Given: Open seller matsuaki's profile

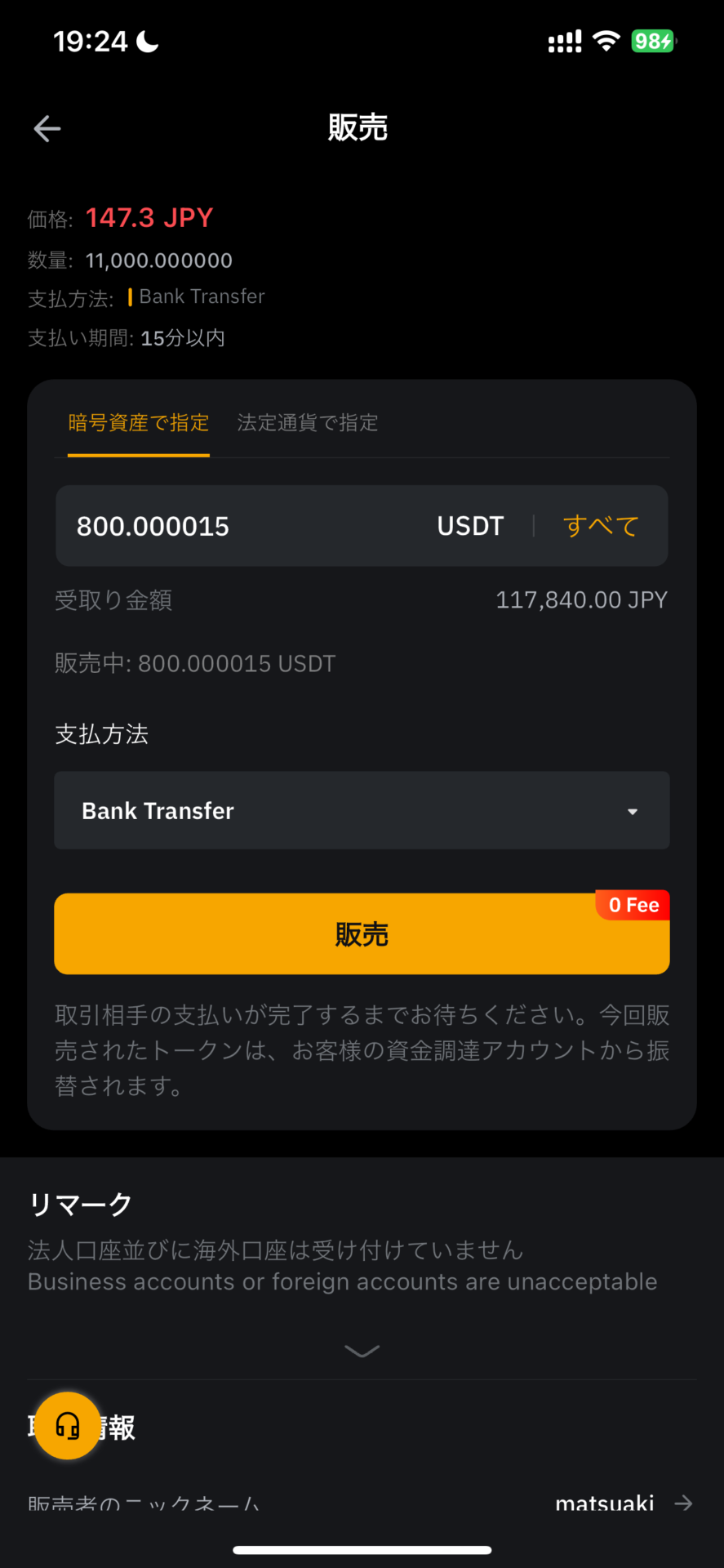Looking at the screenshot, I should coord(624,1503).
